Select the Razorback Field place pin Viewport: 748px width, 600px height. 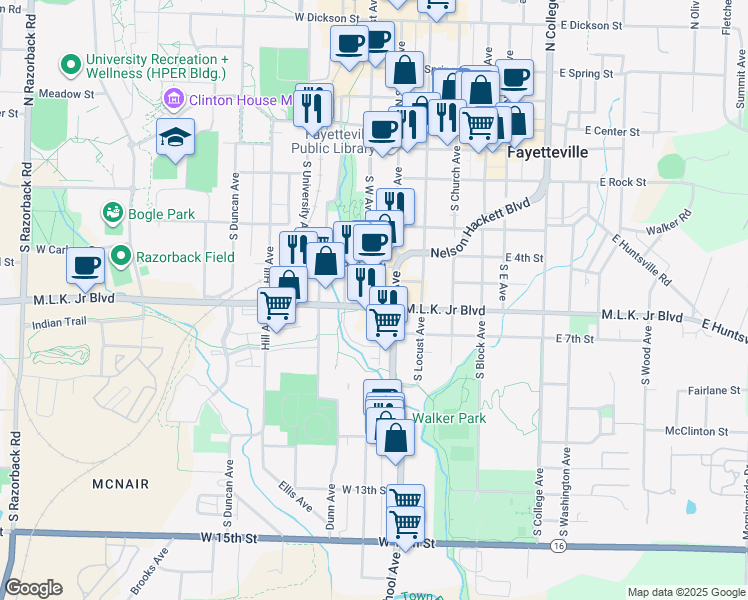tap(122, 257)
